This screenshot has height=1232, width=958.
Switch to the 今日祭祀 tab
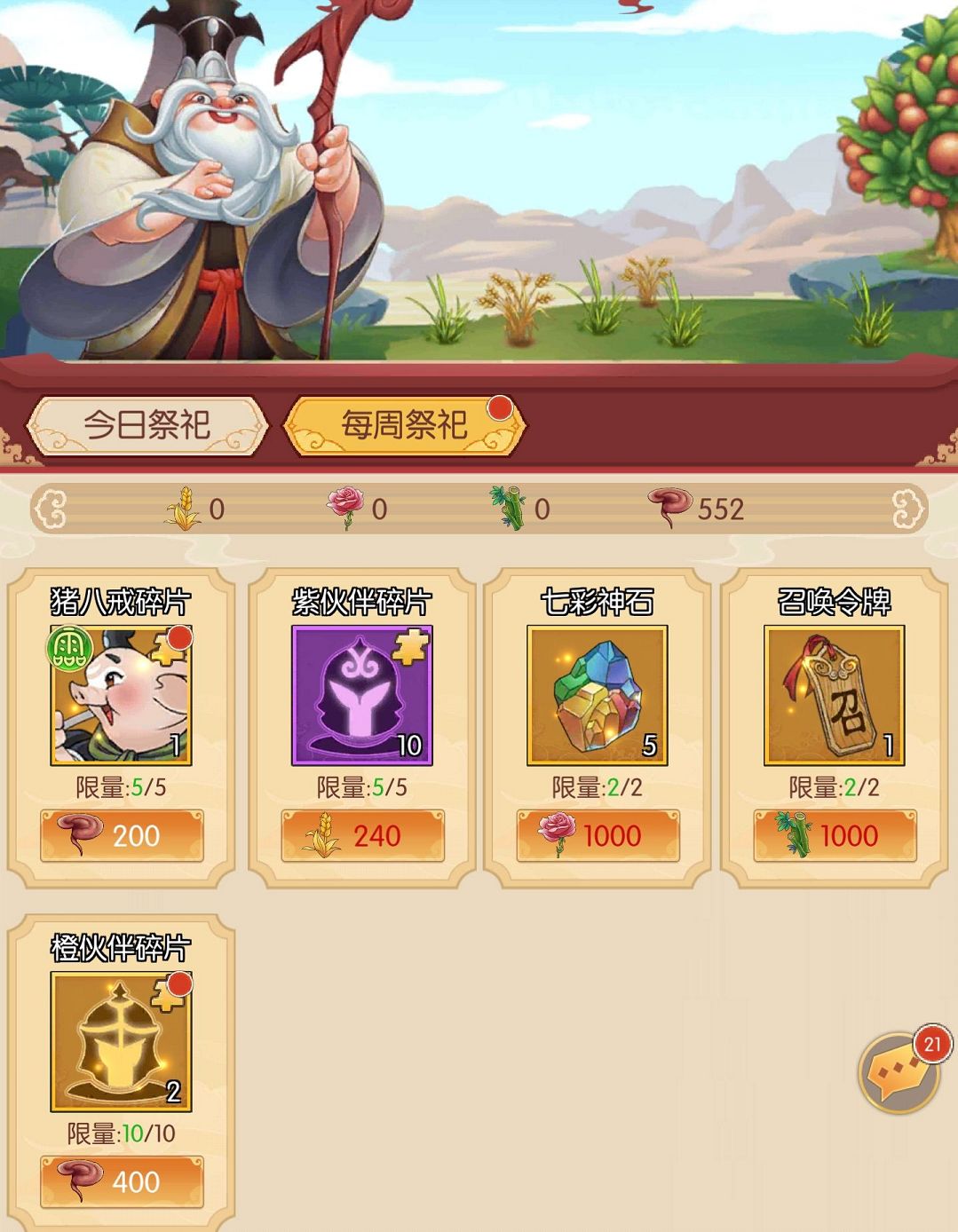[145, 423]
